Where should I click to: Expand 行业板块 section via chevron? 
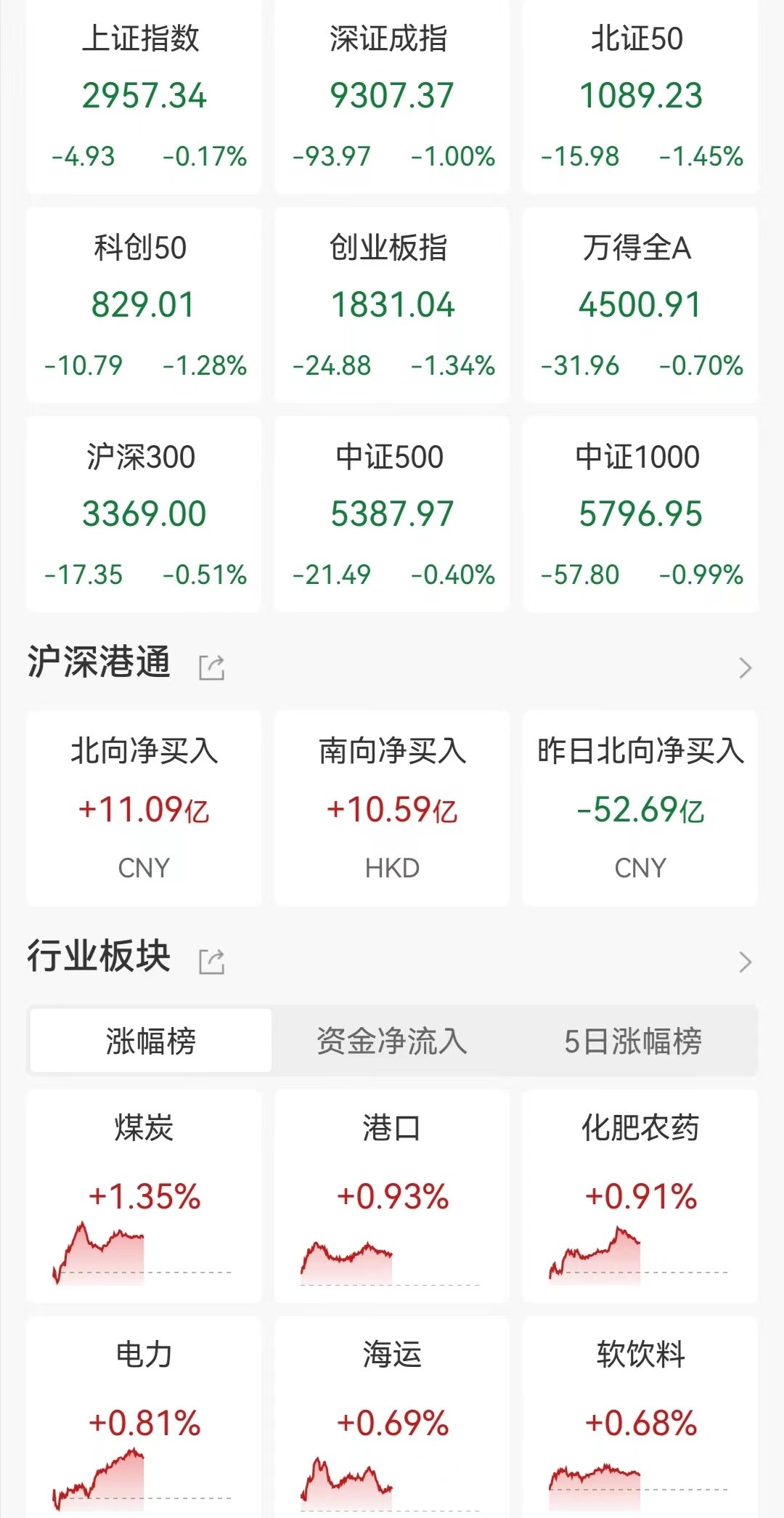point(745,962)
